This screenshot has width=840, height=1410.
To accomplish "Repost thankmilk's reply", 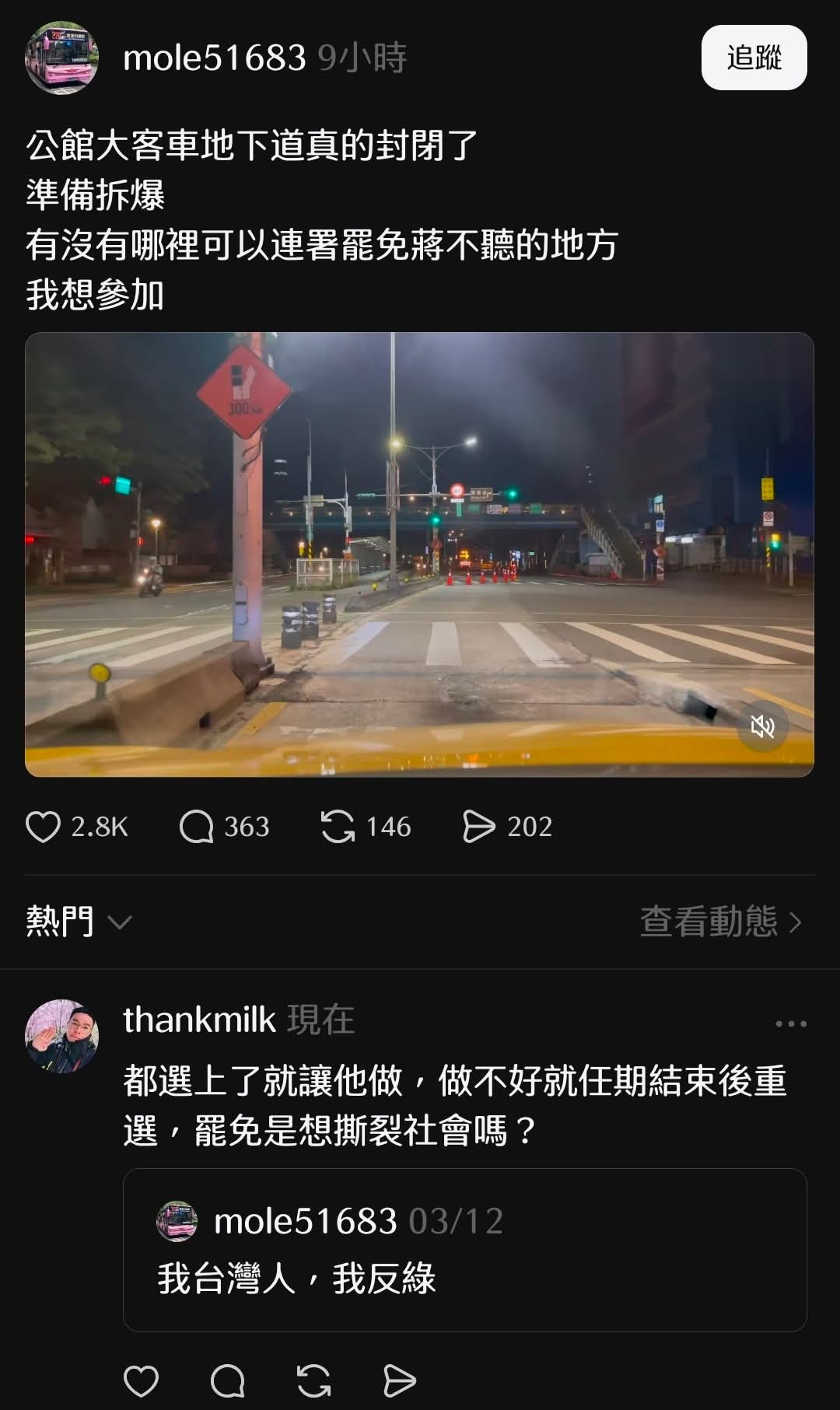I will pos(313,1381).
